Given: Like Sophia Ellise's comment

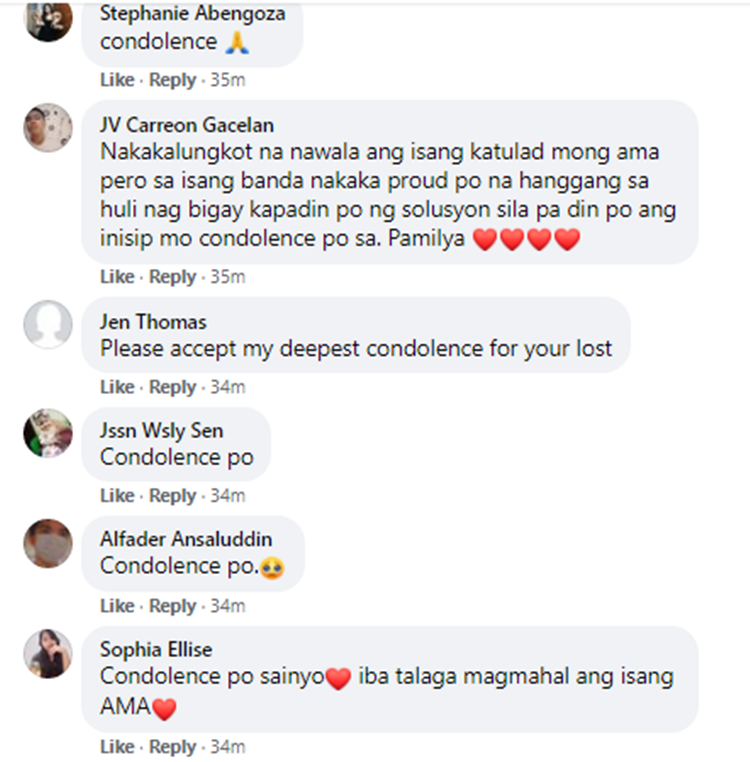Looking at the screenshot, I should 116,747.
